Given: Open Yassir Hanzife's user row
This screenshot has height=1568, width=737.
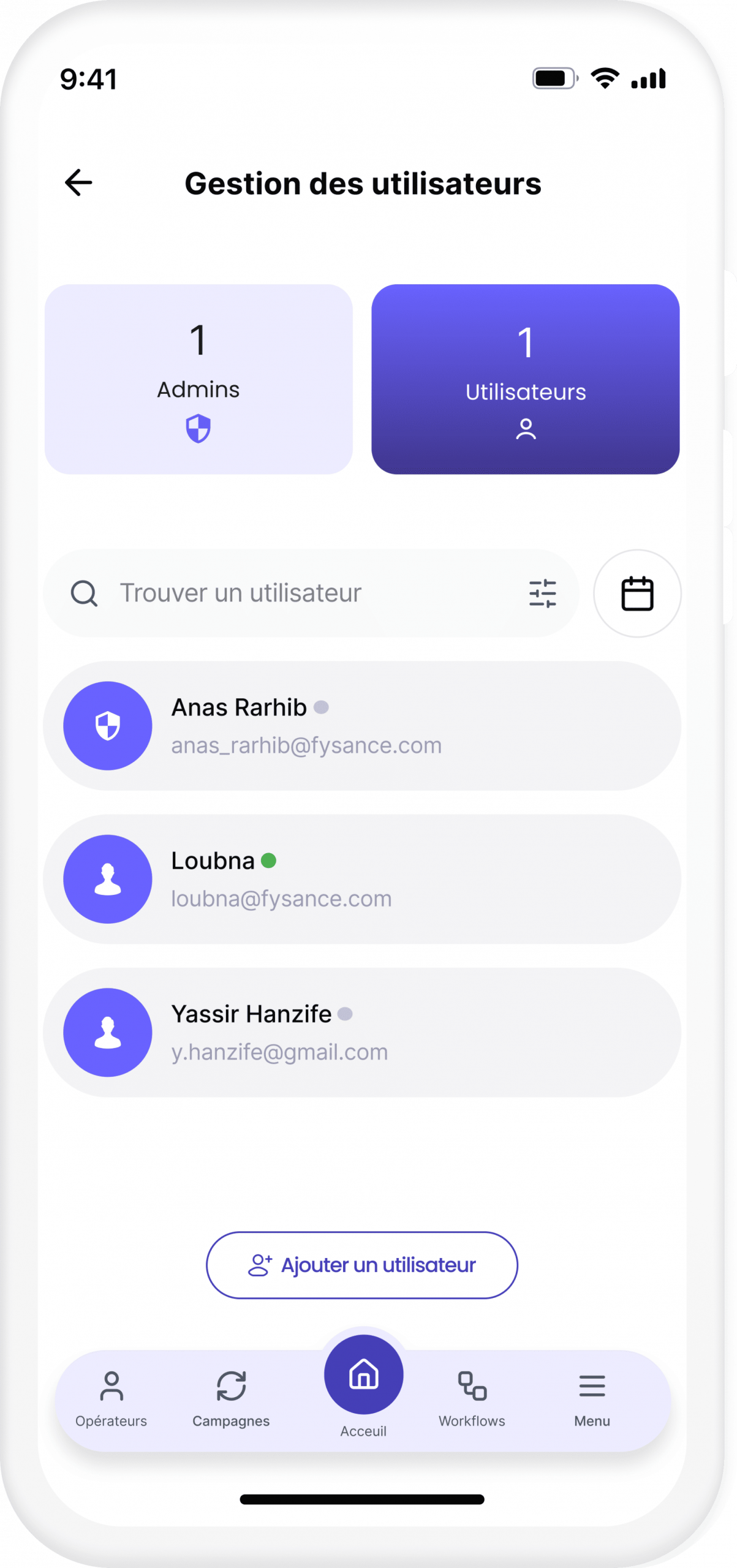Looking at the screenshot, I should (x=361, y=1032).
